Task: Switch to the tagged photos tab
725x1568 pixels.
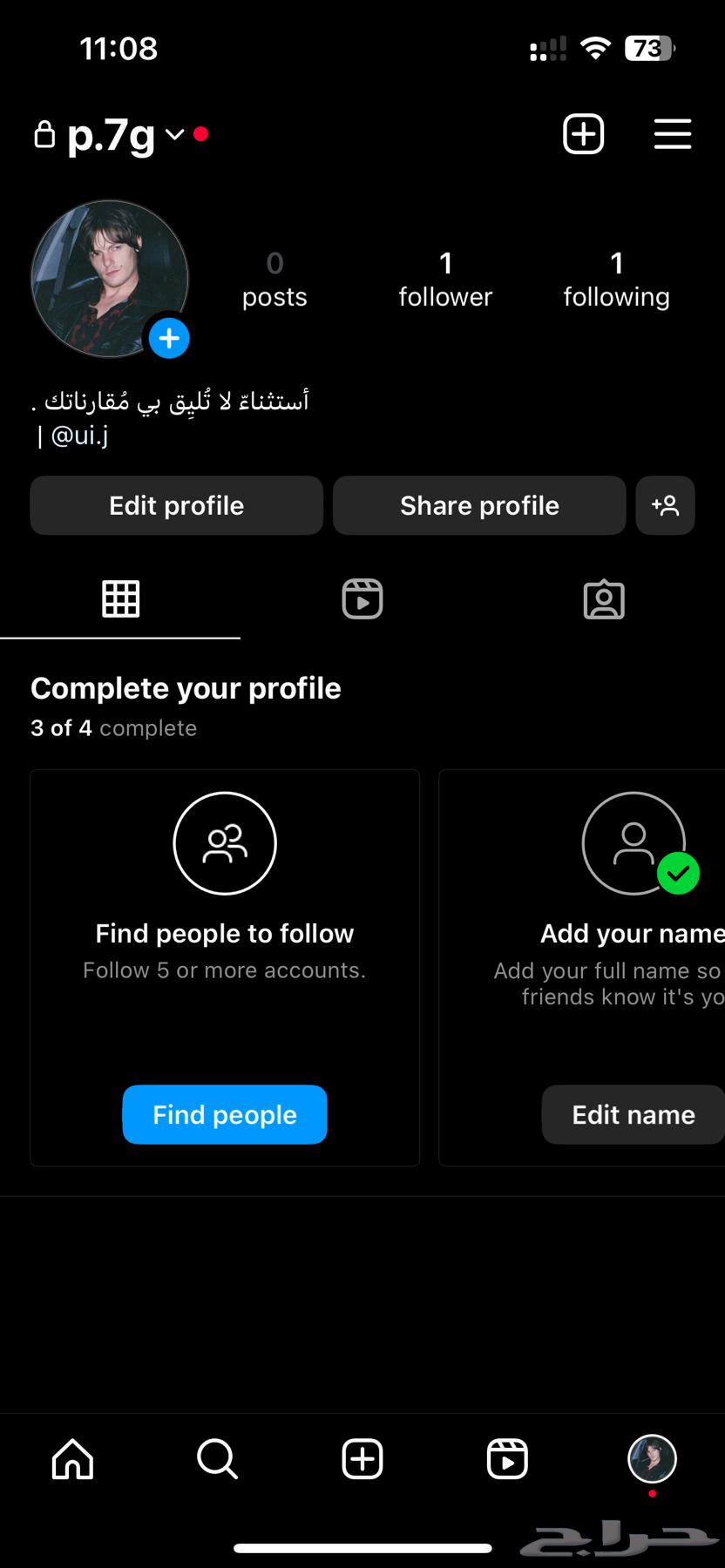Action: click(x=603, y=599)
